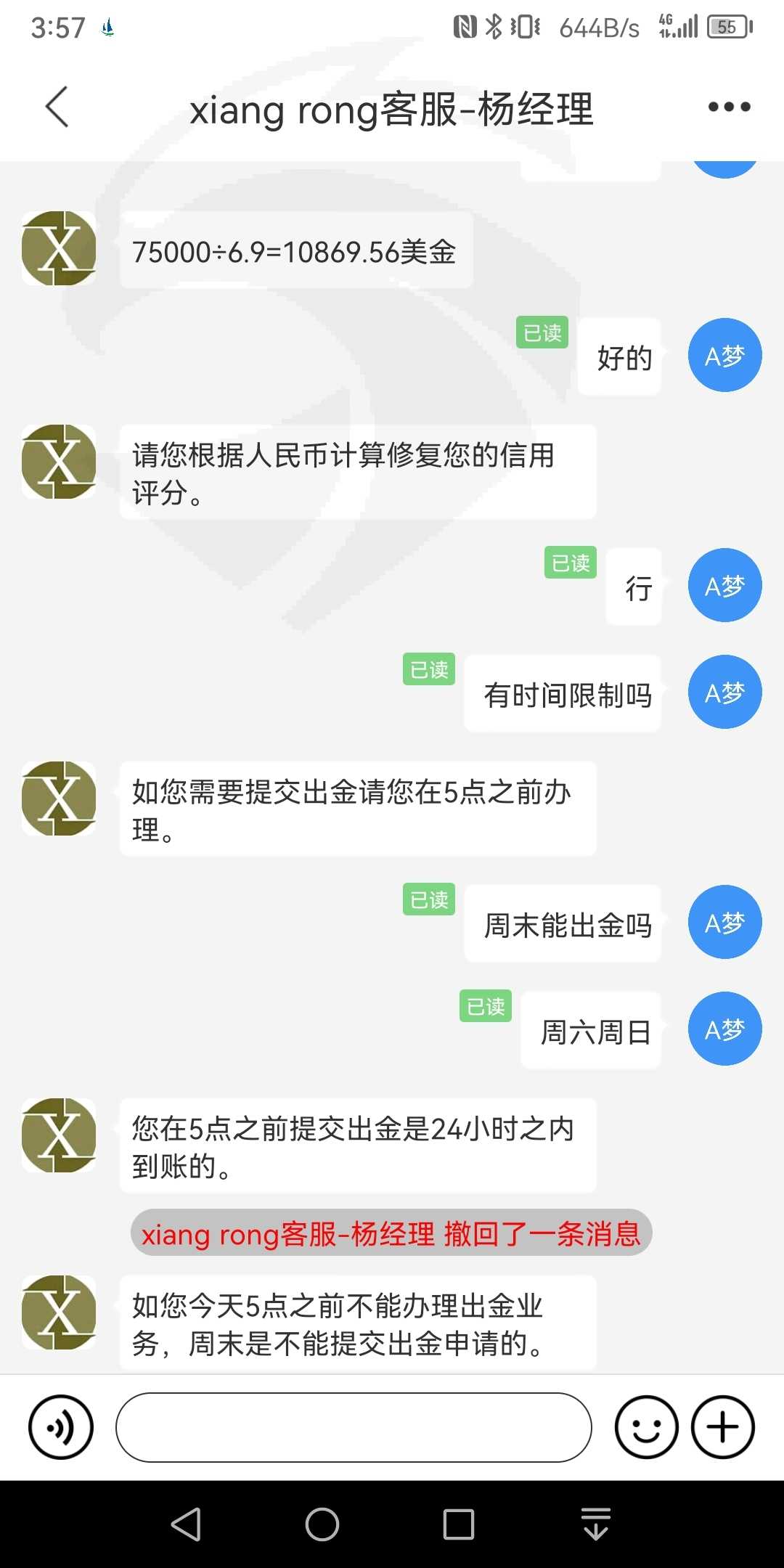Open the A梦 avatar next to 好的
This screenshot has height=1568, width=784.
(x=724, y=355)
